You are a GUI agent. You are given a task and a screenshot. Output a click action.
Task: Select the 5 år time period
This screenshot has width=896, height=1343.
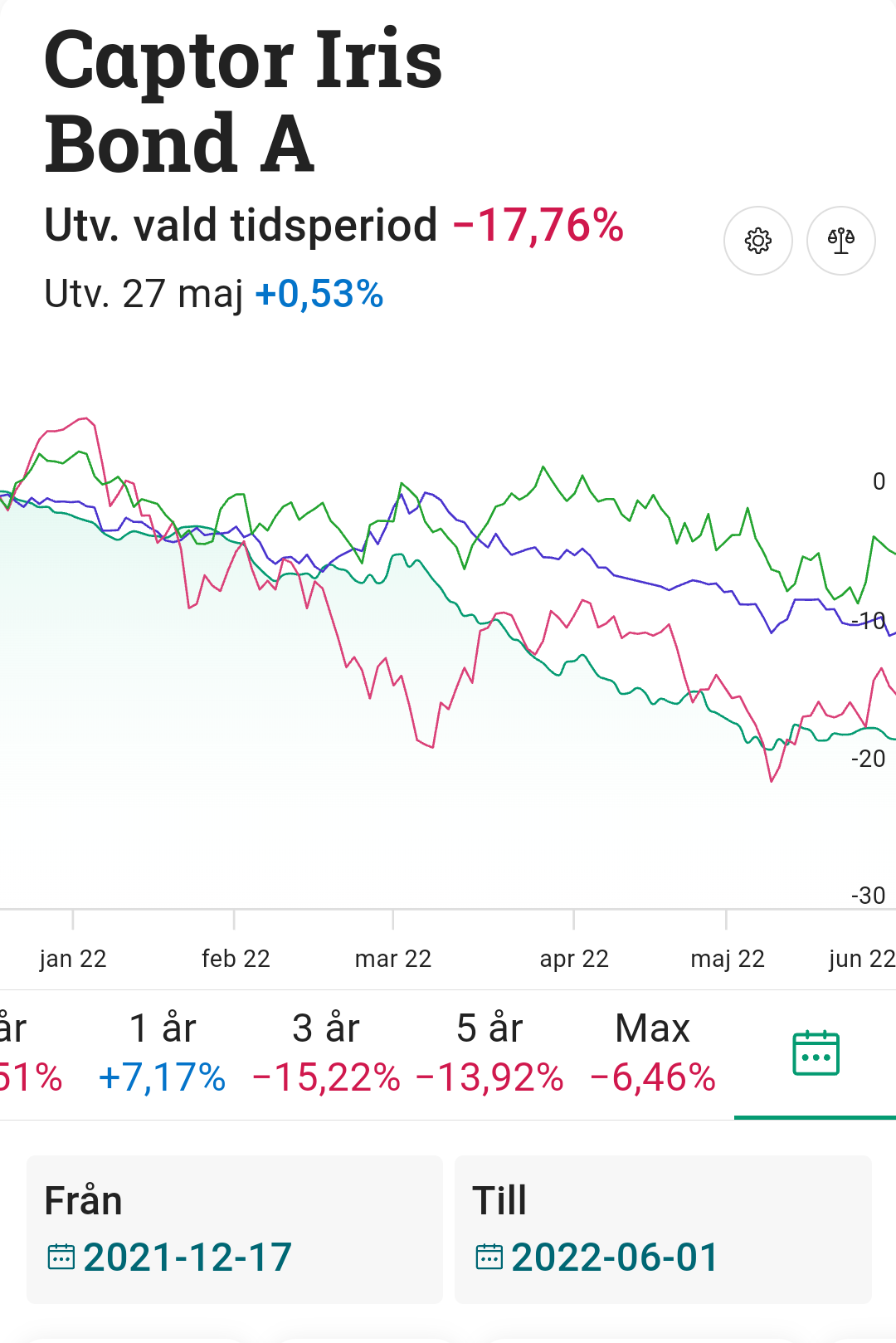489,1052
